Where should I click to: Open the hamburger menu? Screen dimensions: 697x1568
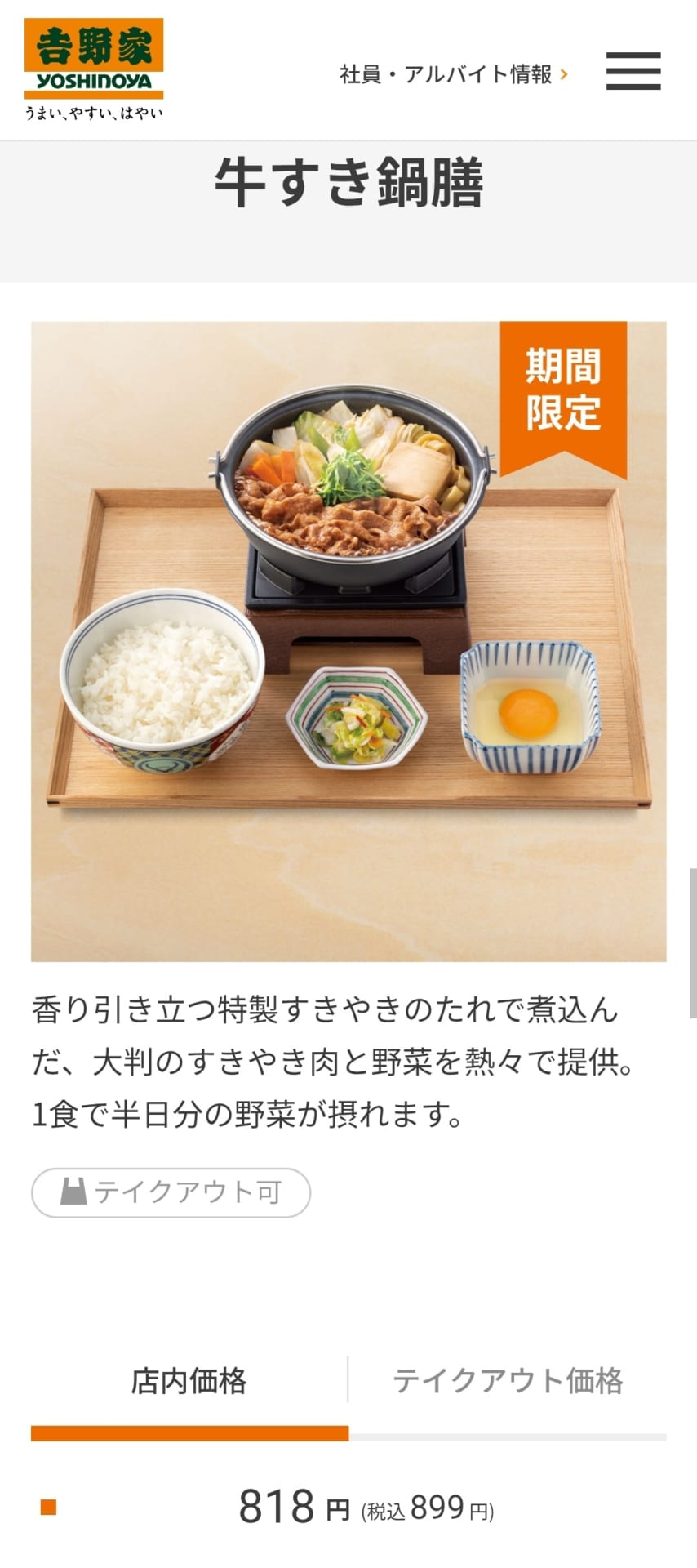click(x=633, y=71)
